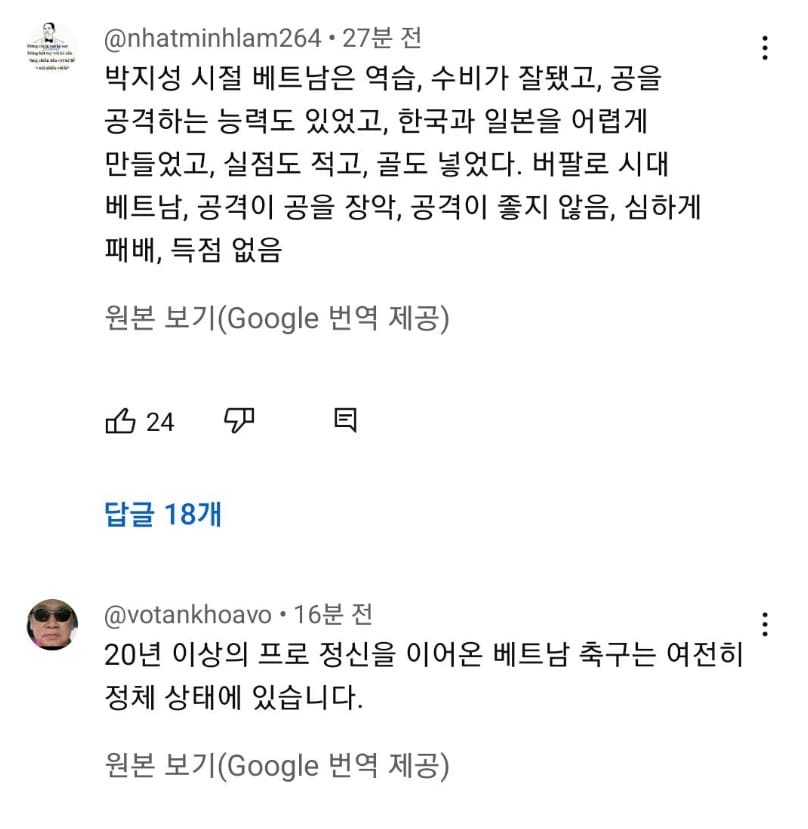Expand the 답글 18개 replies

tap(163, 514)
